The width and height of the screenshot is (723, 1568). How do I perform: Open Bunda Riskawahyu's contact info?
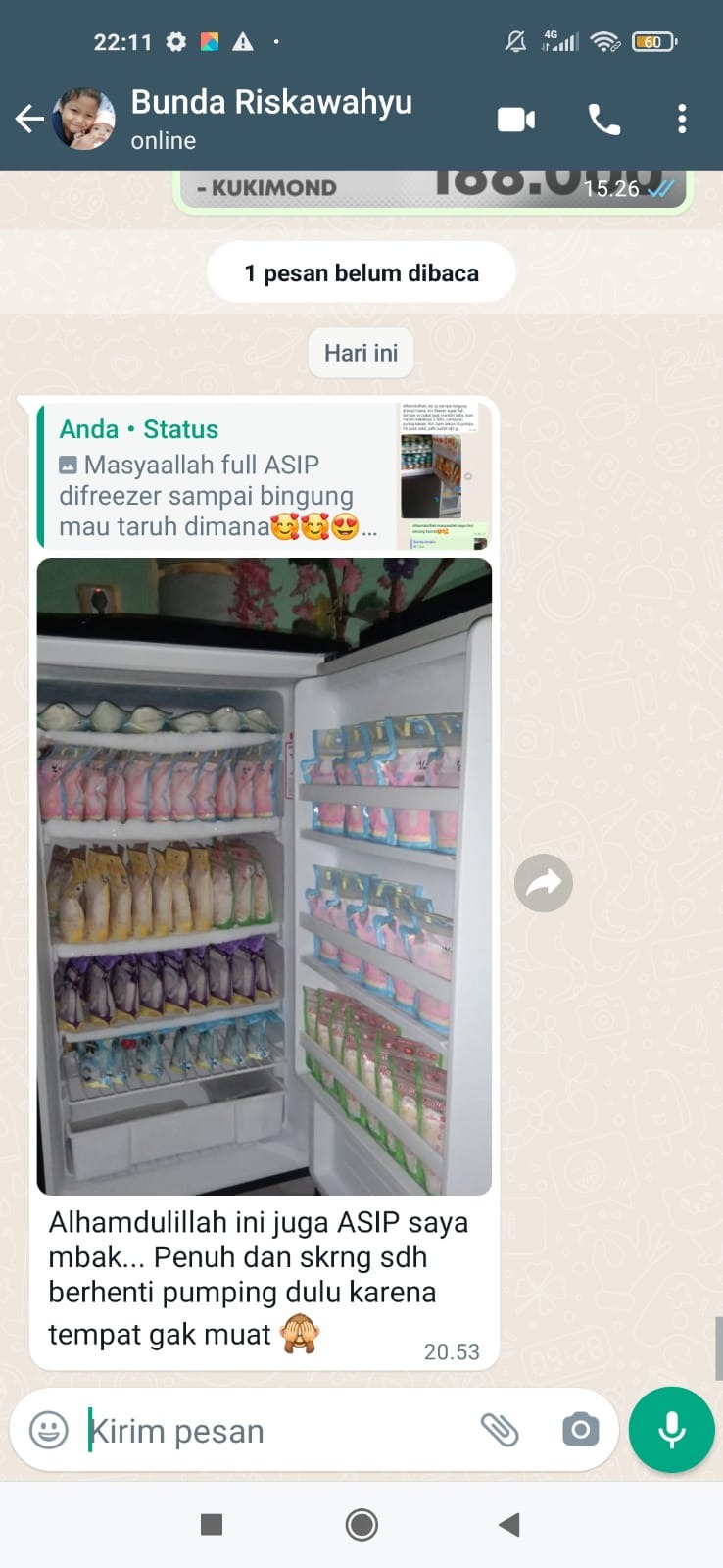coord(271,118)
